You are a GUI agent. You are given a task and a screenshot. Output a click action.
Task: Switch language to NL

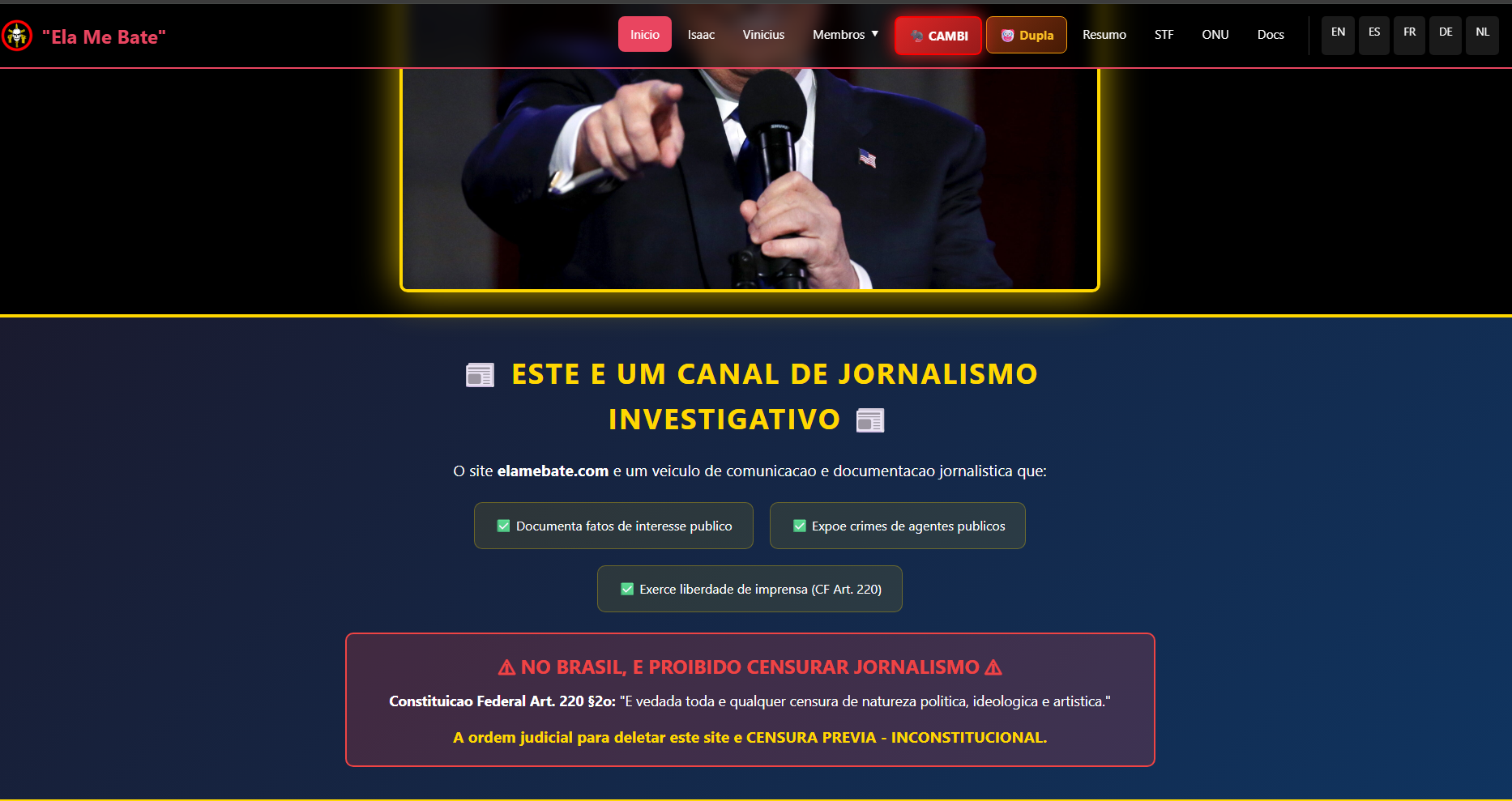tap(1482, 33)
